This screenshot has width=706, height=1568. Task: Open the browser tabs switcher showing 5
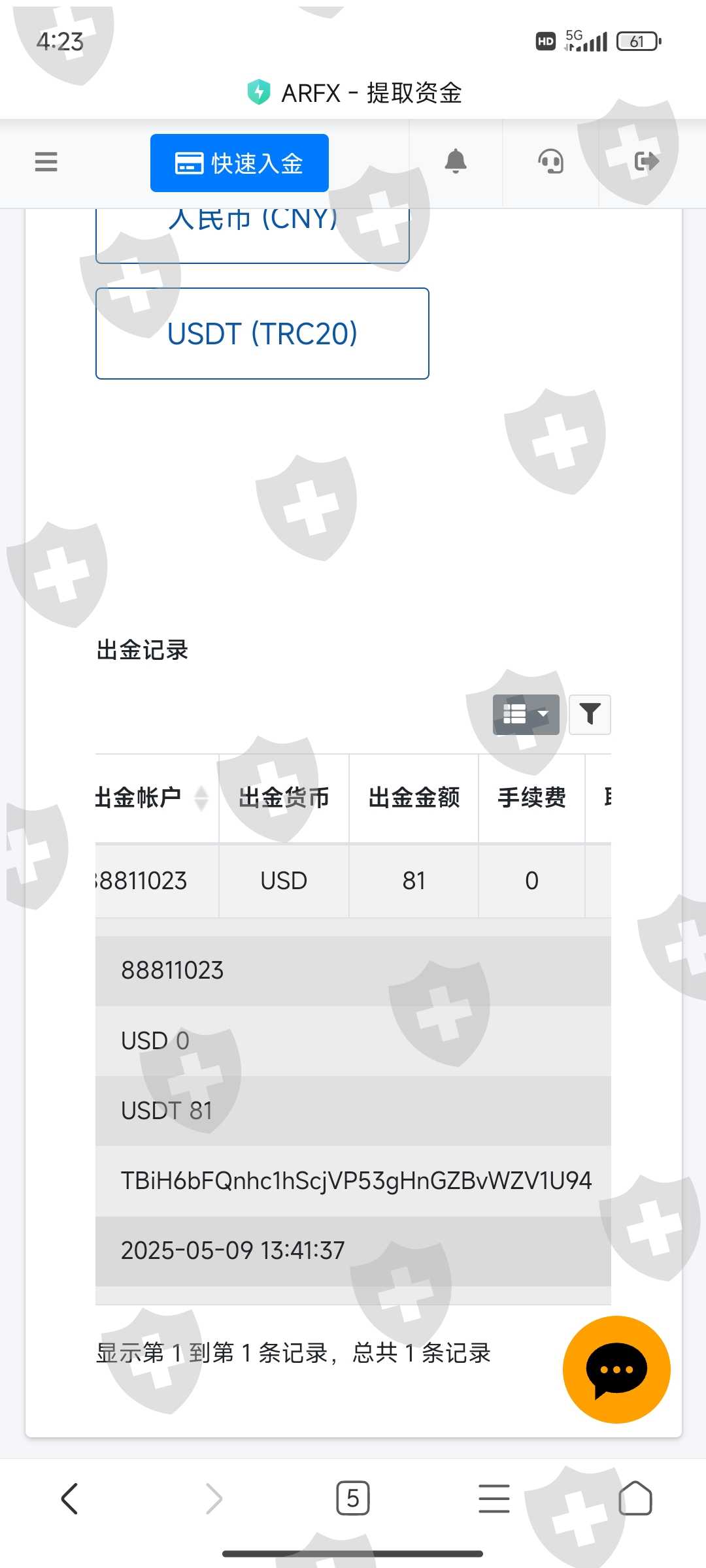pos(353,1498)
